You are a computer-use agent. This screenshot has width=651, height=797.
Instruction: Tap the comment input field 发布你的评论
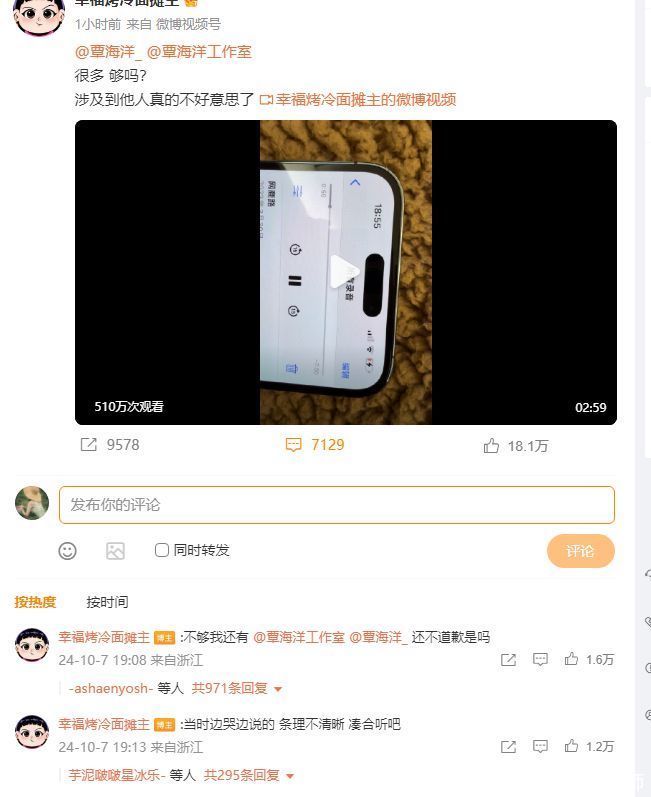(x=336, y=505)
